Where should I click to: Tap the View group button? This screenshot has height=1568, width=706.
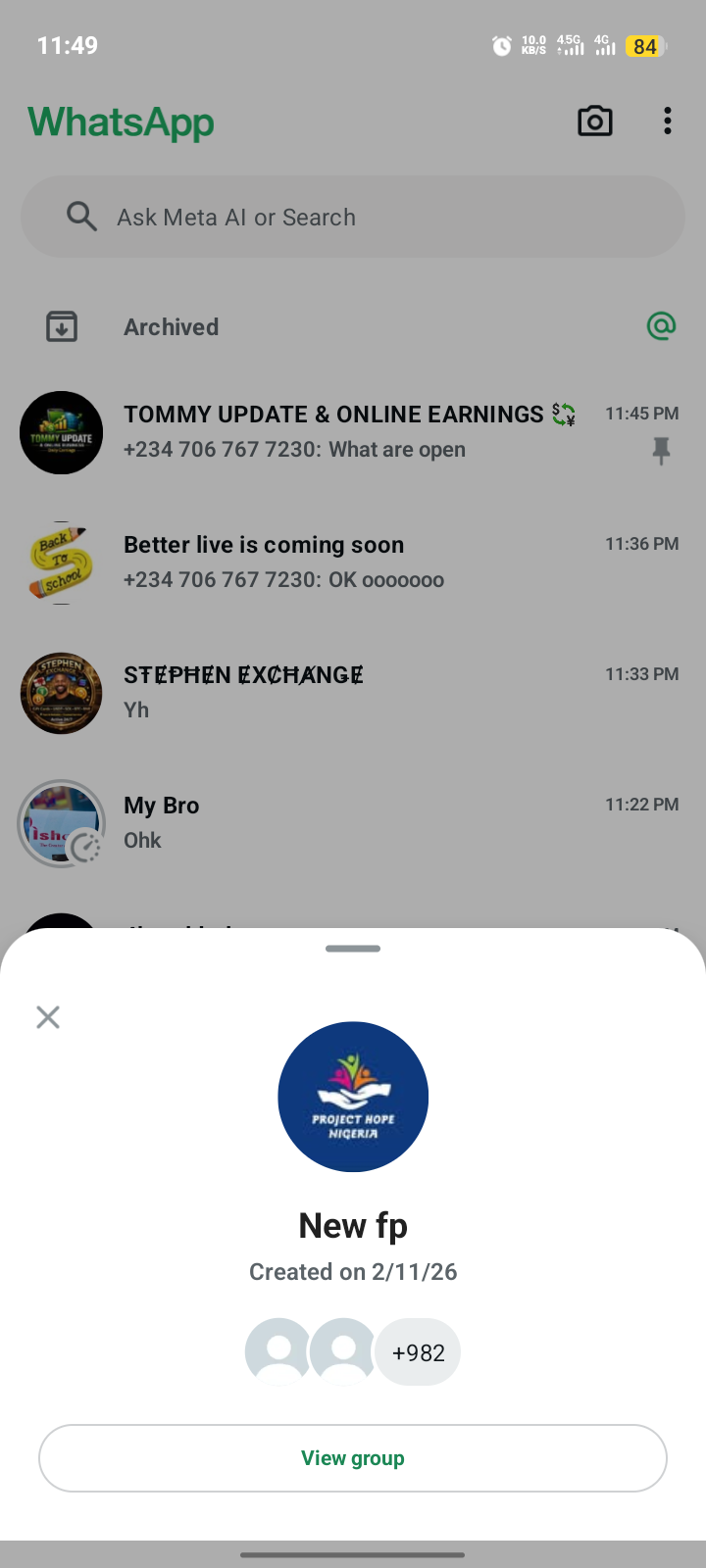click(353, 1458)
